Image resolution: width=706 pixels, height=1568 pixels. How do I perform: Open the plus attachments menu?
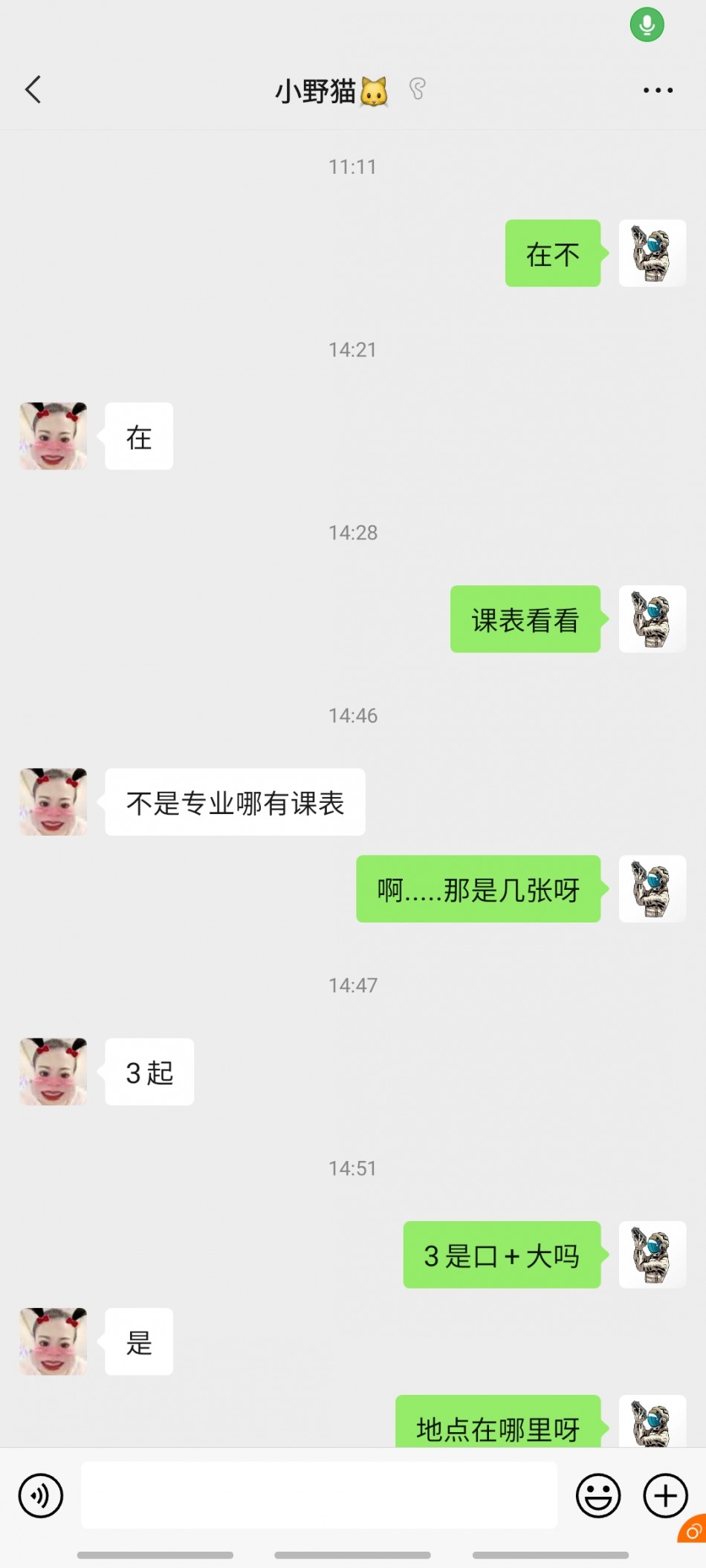(x=665, y=1495)
